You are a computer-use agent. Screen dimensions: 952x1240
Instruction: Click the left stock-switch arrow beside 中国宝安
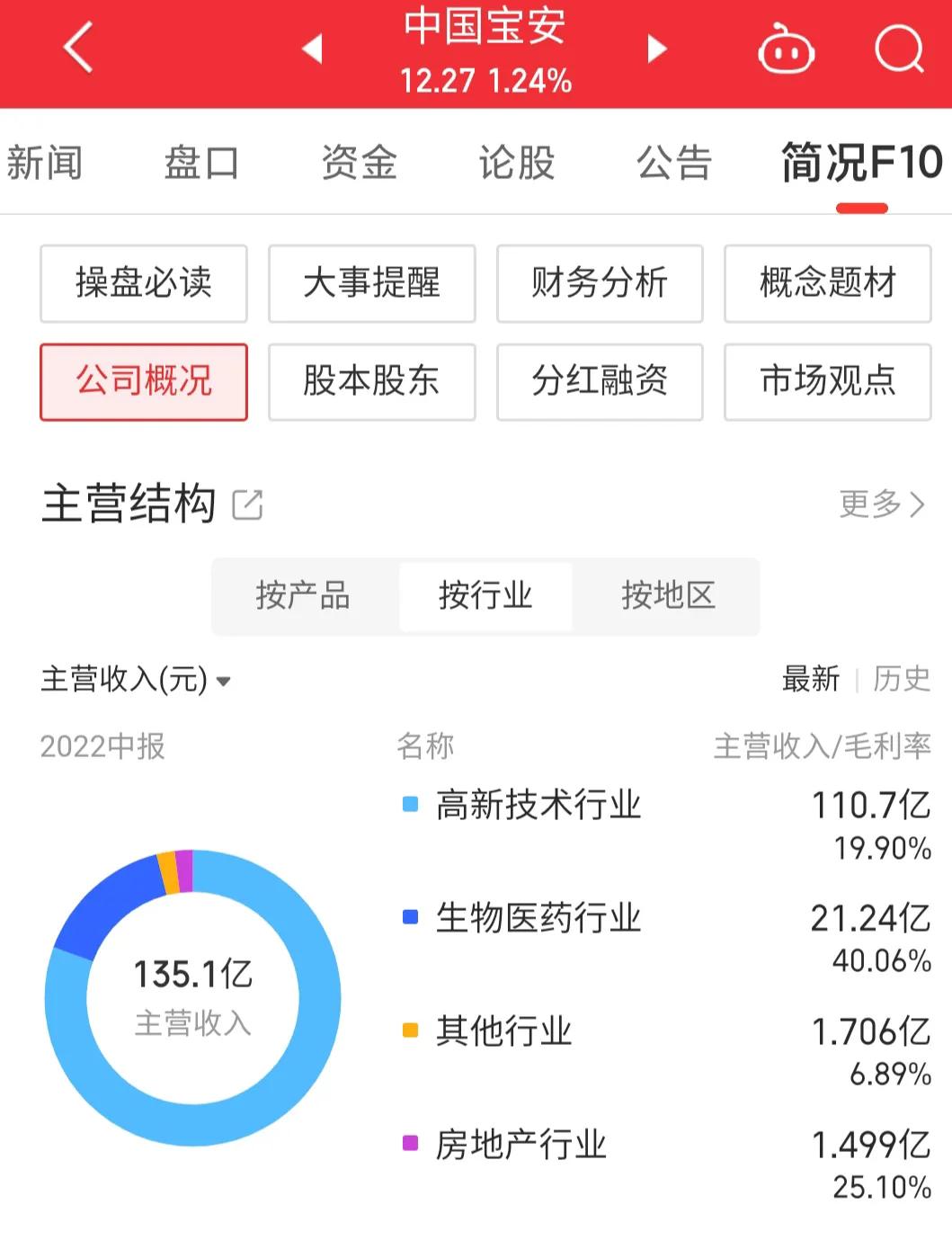point(313,51)
